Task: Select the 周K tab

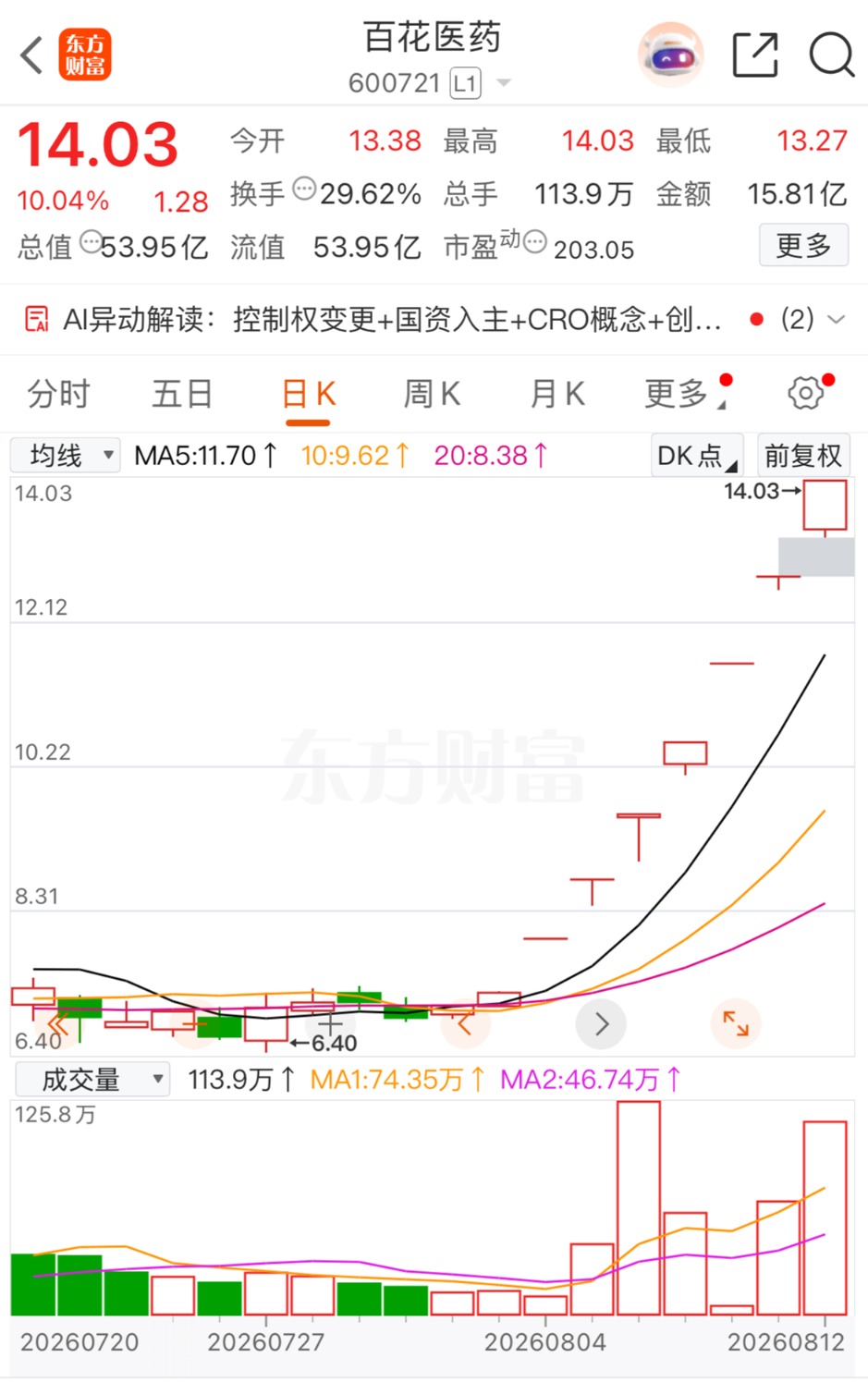Action: [x=432, y=394]
